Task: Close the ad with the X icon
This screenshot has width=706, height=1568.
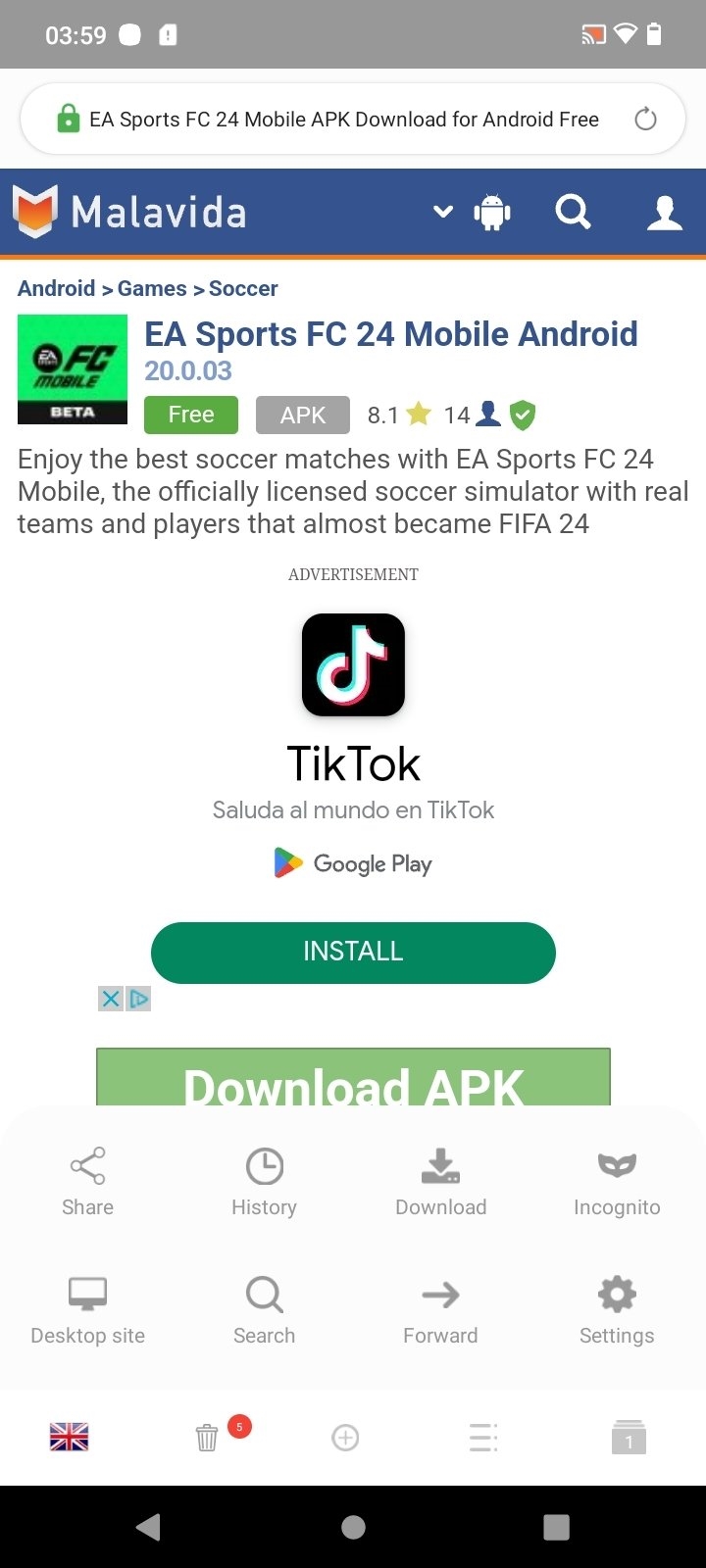Action: tap(111, 1000)
